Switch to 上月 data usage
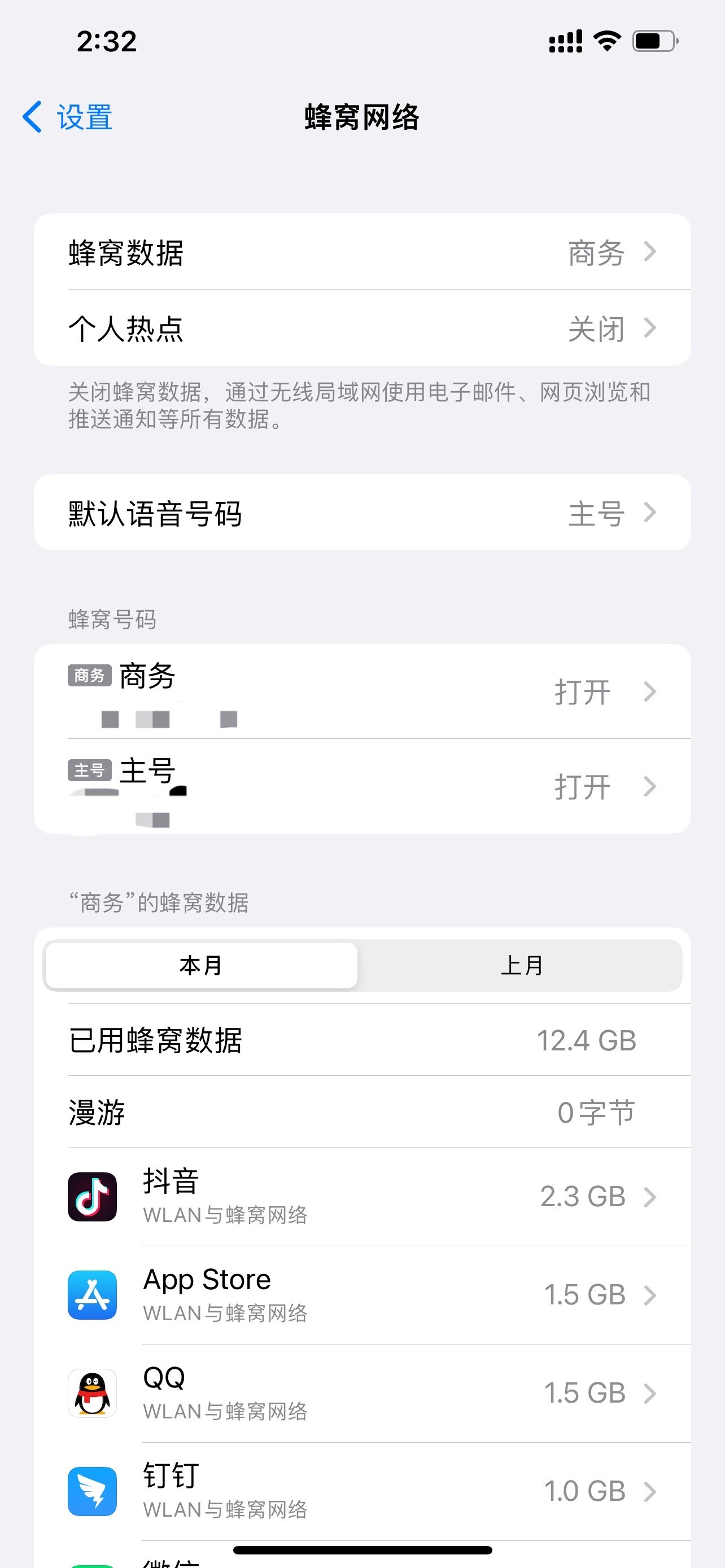 [521, 965]
